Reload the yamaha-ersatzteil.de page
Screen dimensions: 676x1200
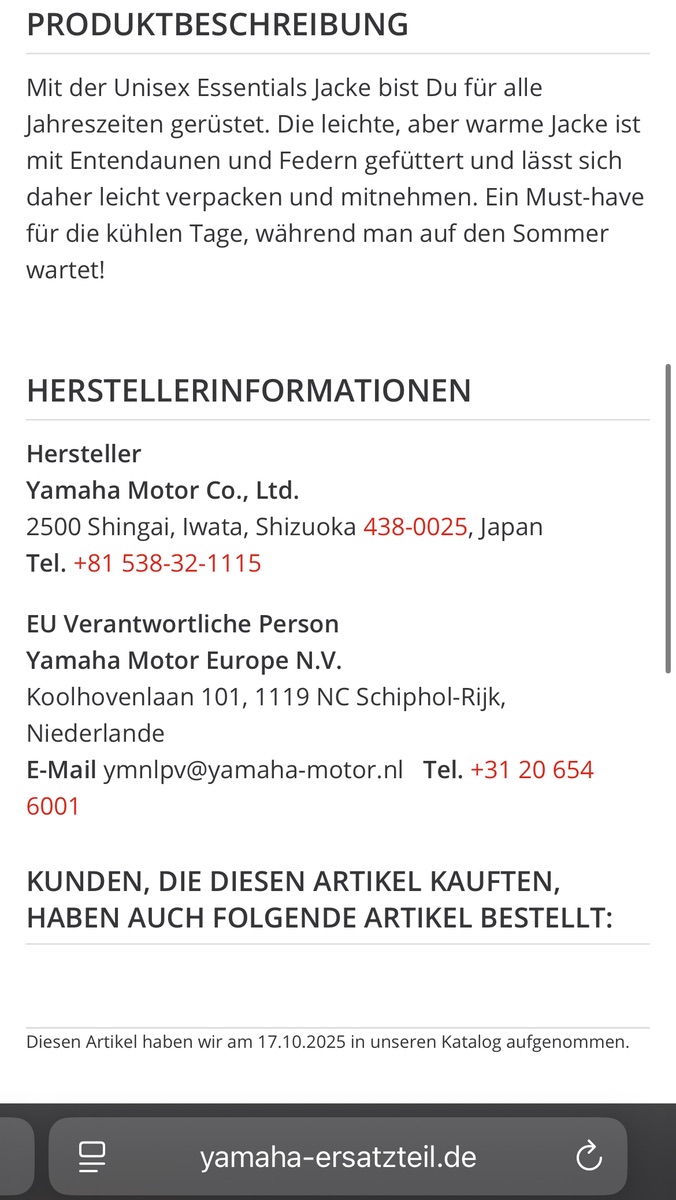(x=589, y=1157)
